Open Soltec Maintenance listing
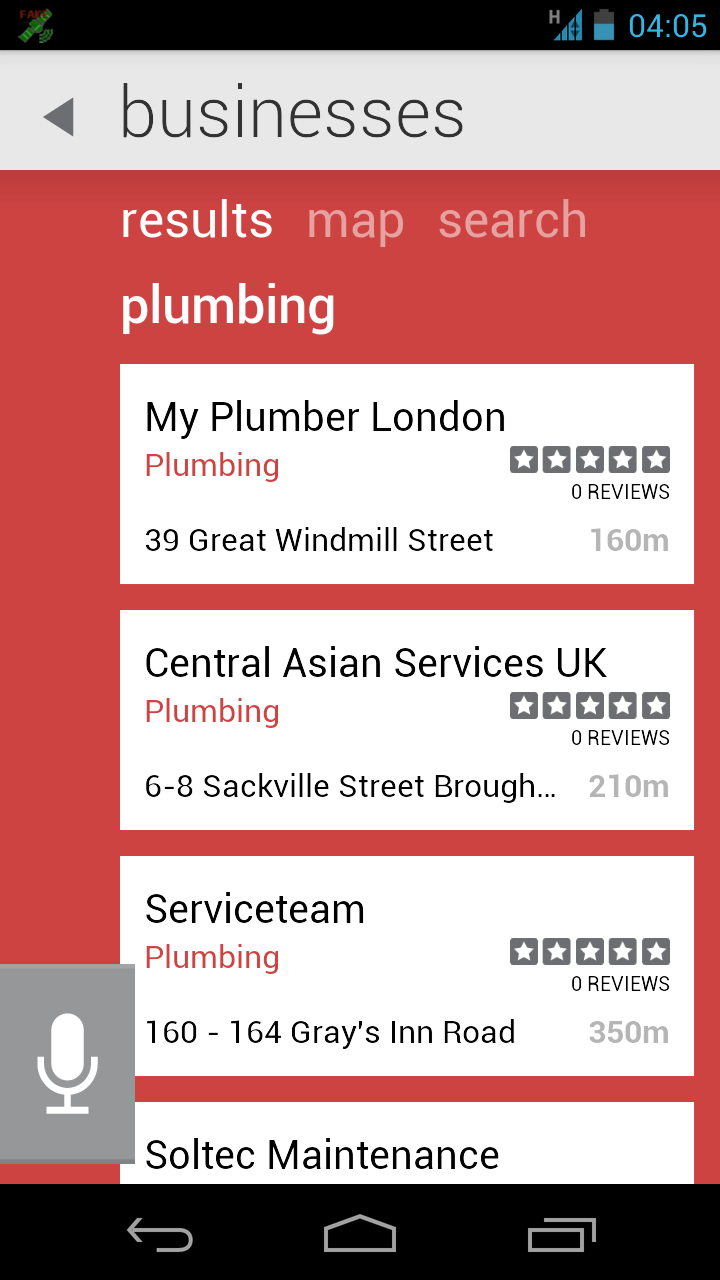The image size is (720, 1280). click(406, 1150)
